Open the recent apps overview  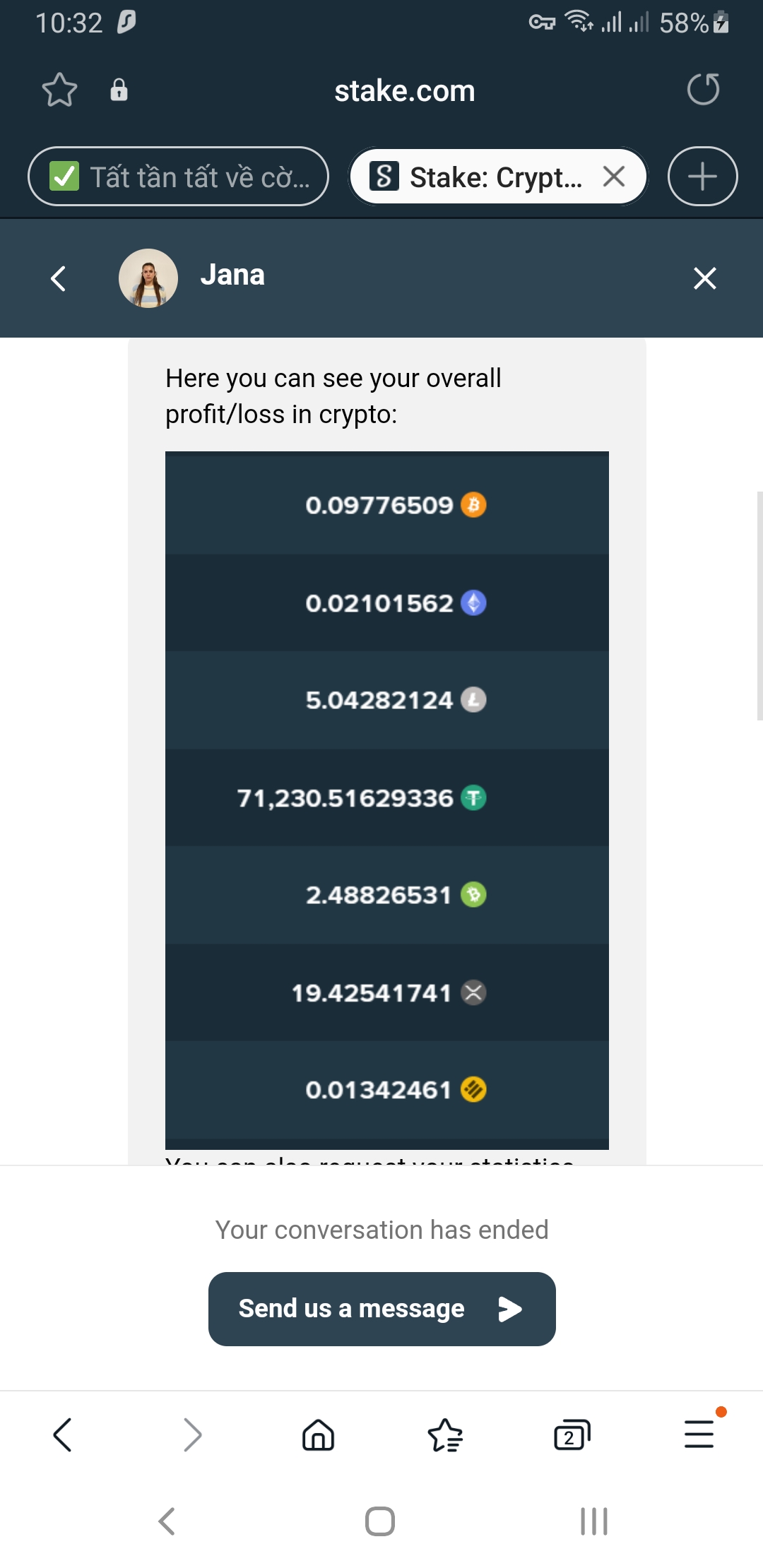pos(593,1521)
